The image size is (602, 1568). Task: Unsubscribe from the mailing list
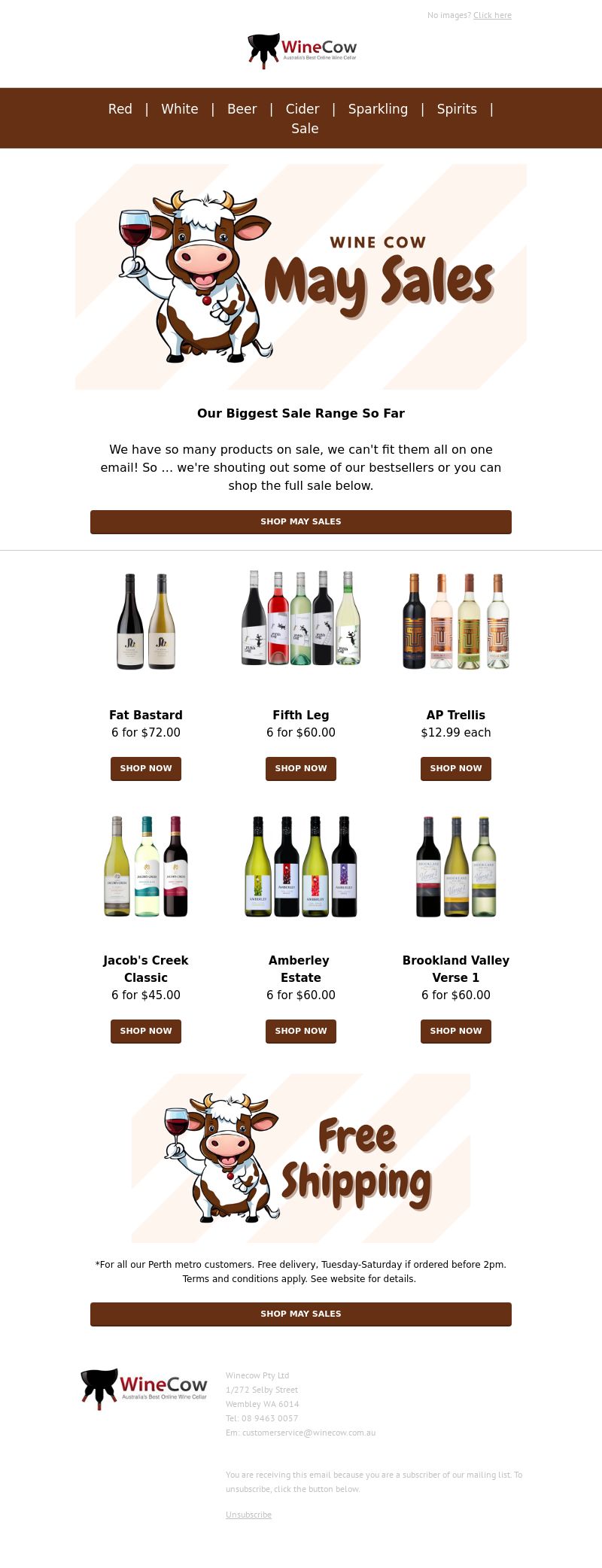click(x=248, y=1515)
